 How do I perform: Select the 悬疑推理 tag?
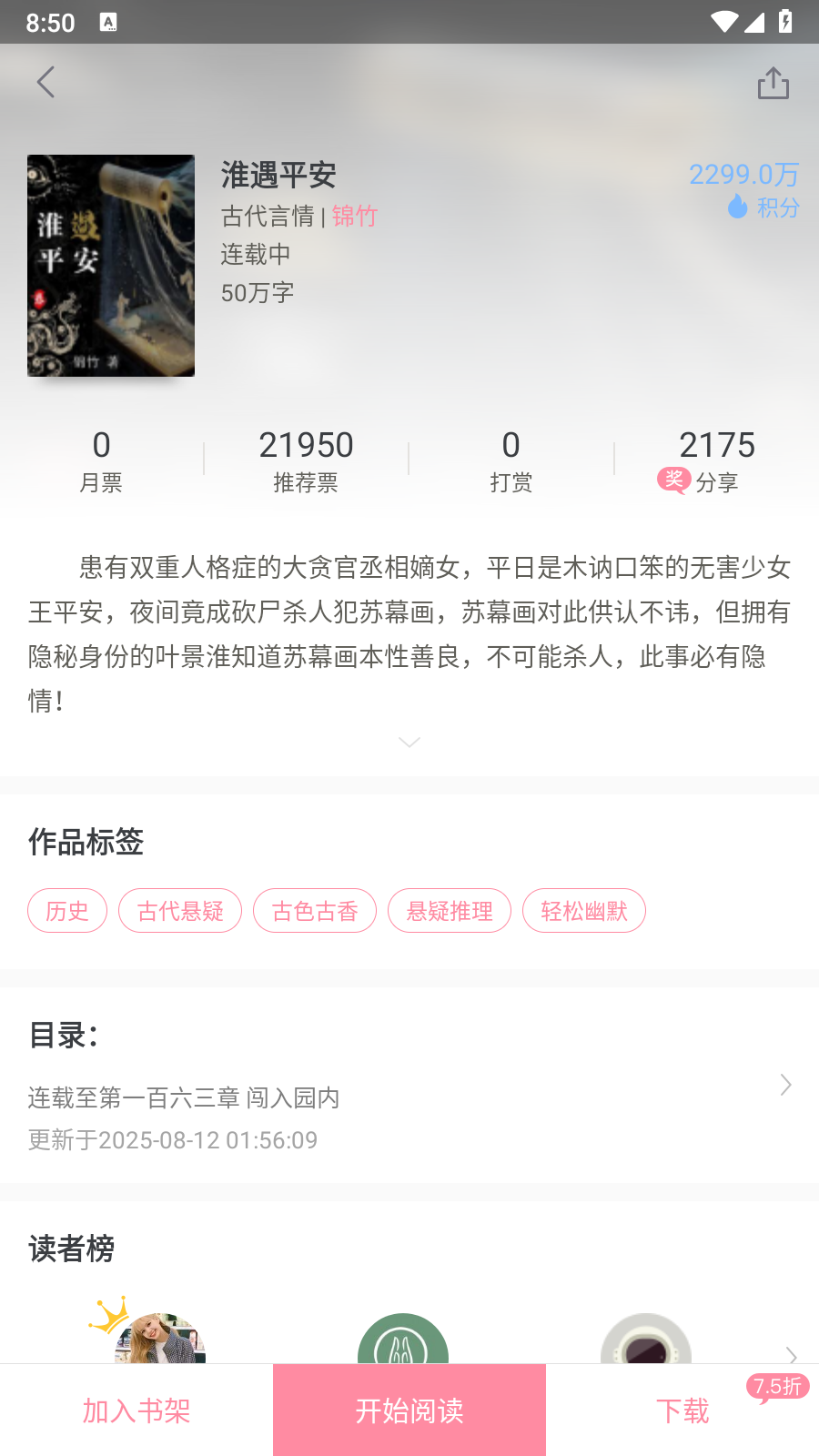pyautogui.click(x=449, y=910)
